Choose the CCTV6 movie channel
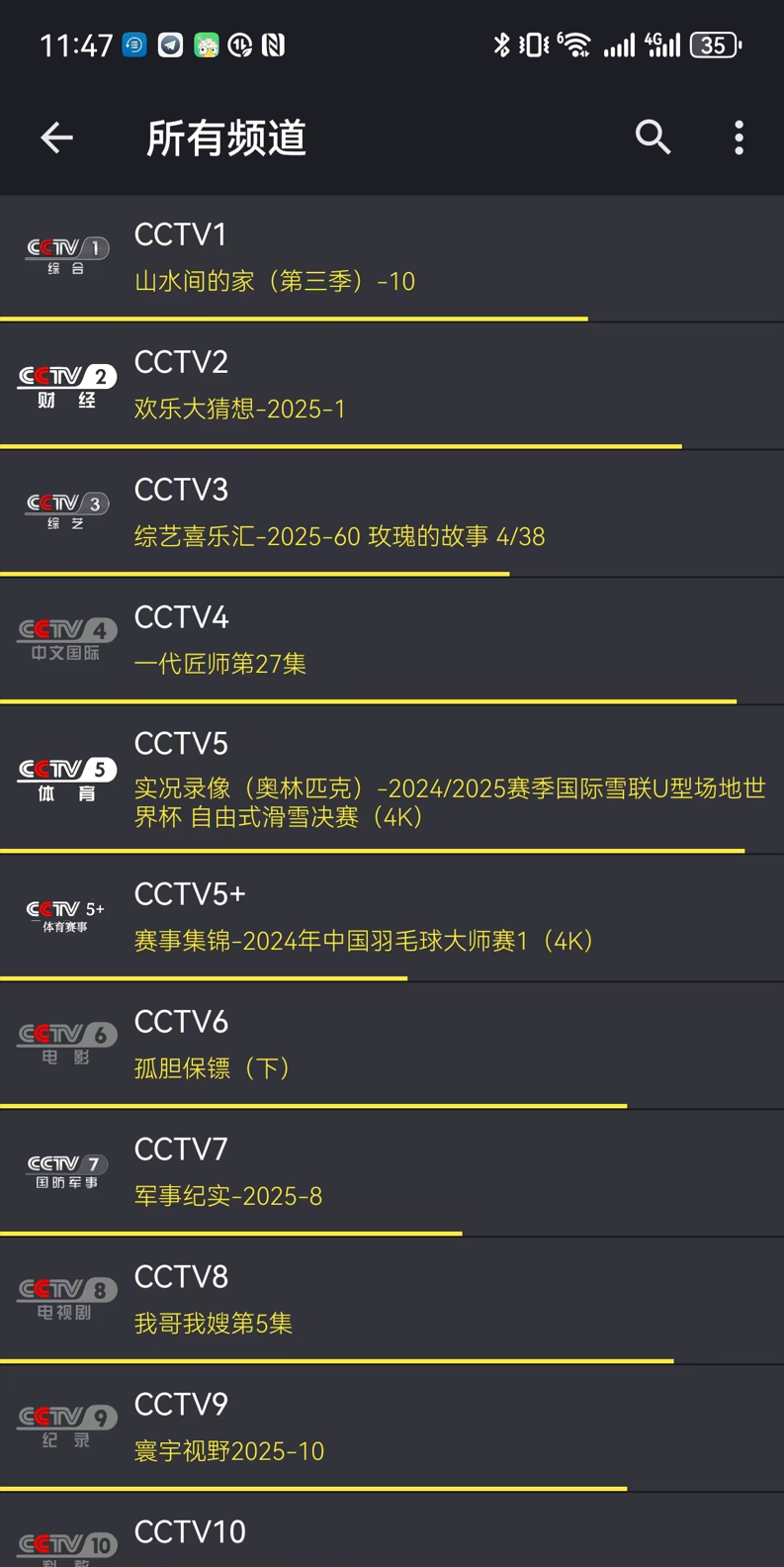This screenshot has width=784, height=1567. pyautogui.click(x=392, y=1046)
